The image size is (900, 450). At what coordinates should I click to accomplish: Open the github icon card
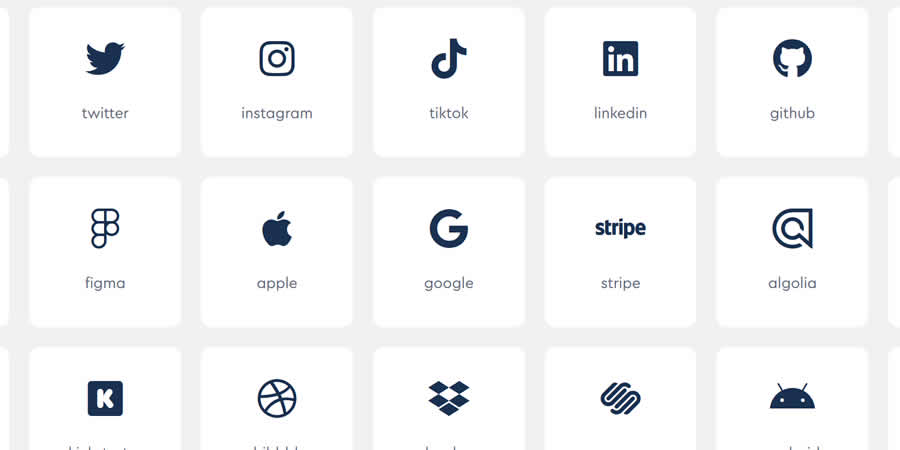click(x=792, y=82)
